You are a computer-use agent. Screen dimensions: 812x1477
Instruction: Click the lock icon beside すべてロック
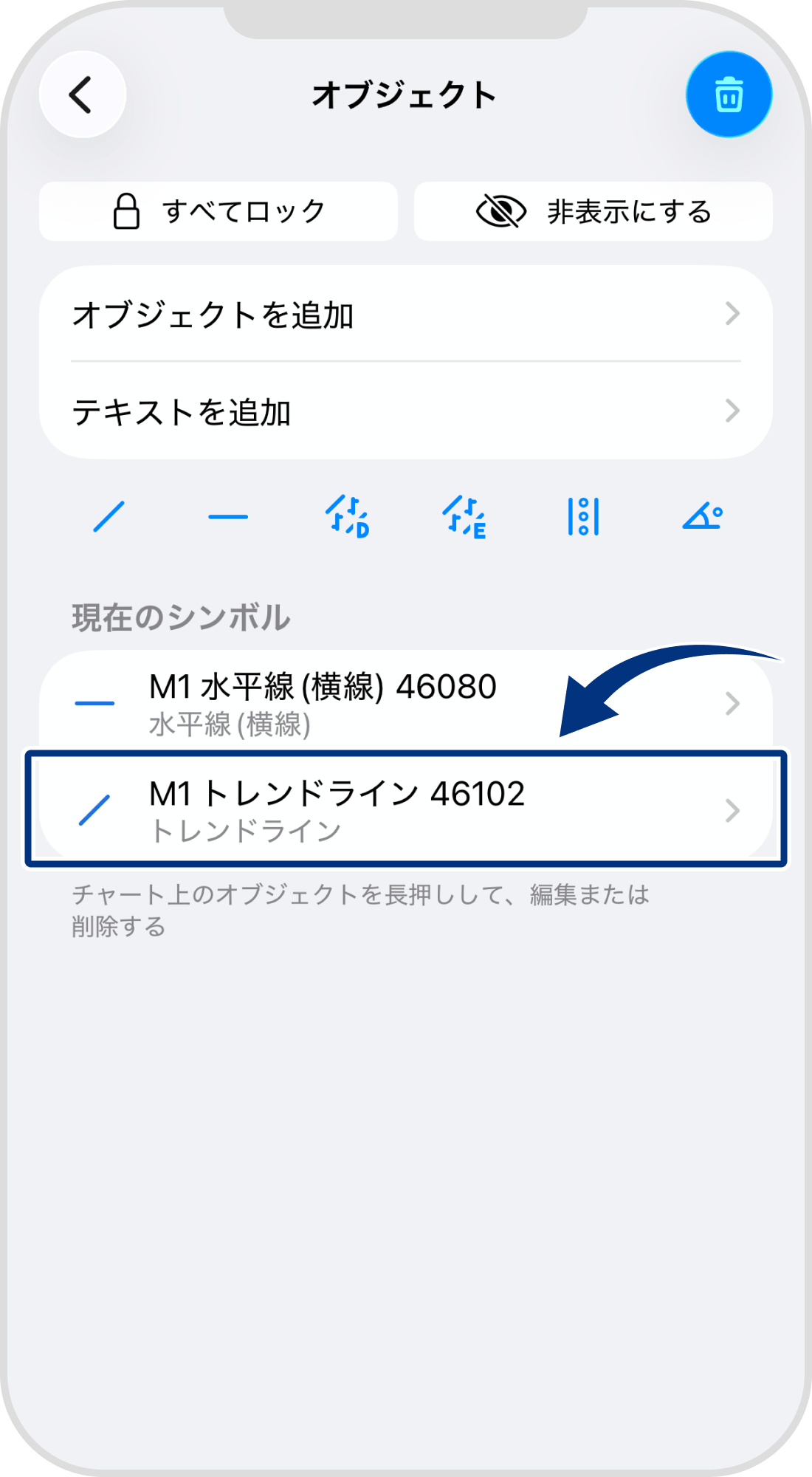click(127, 211)
